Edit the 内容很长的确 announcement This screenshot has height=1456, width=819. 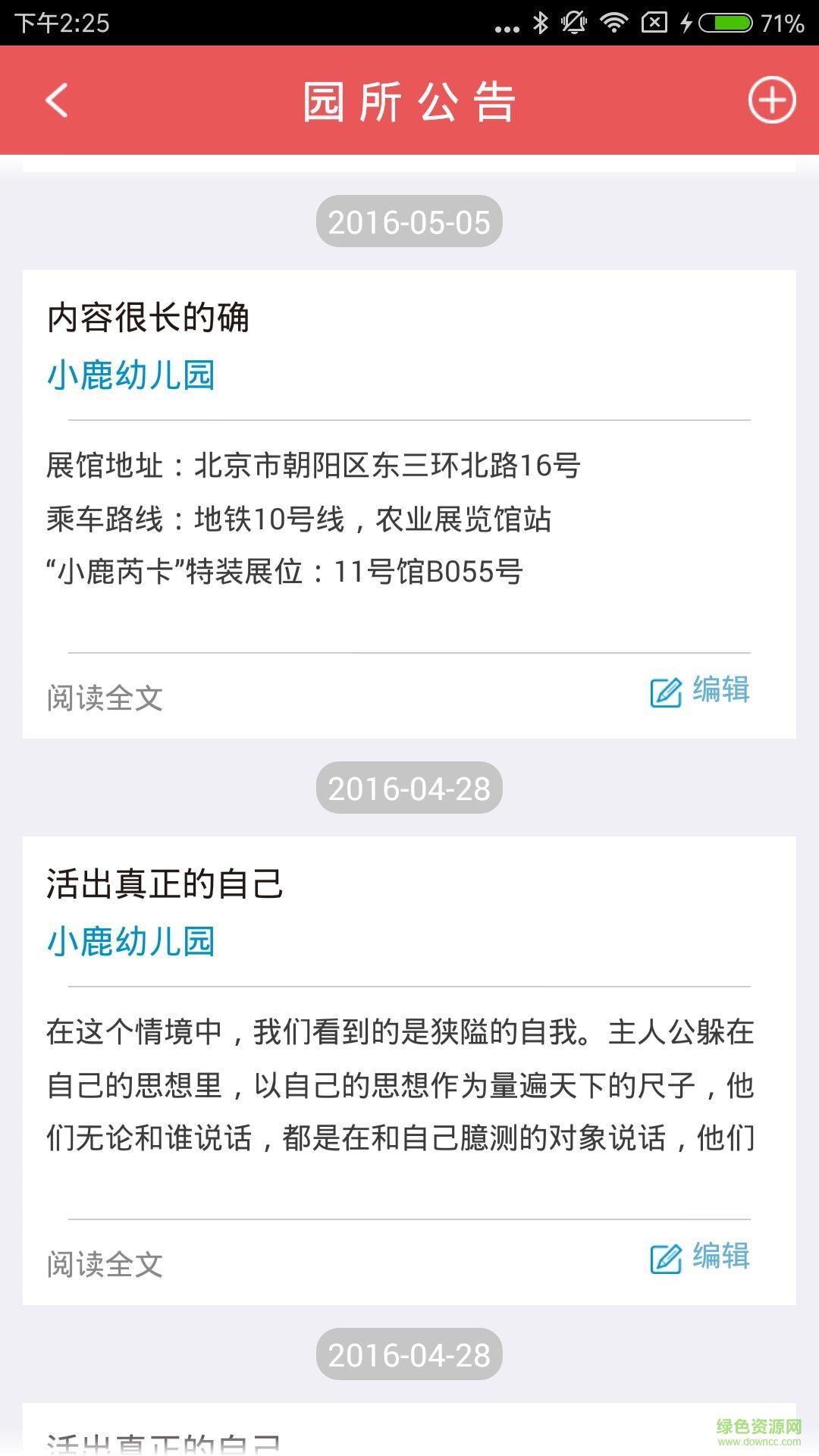click(700, 691)
